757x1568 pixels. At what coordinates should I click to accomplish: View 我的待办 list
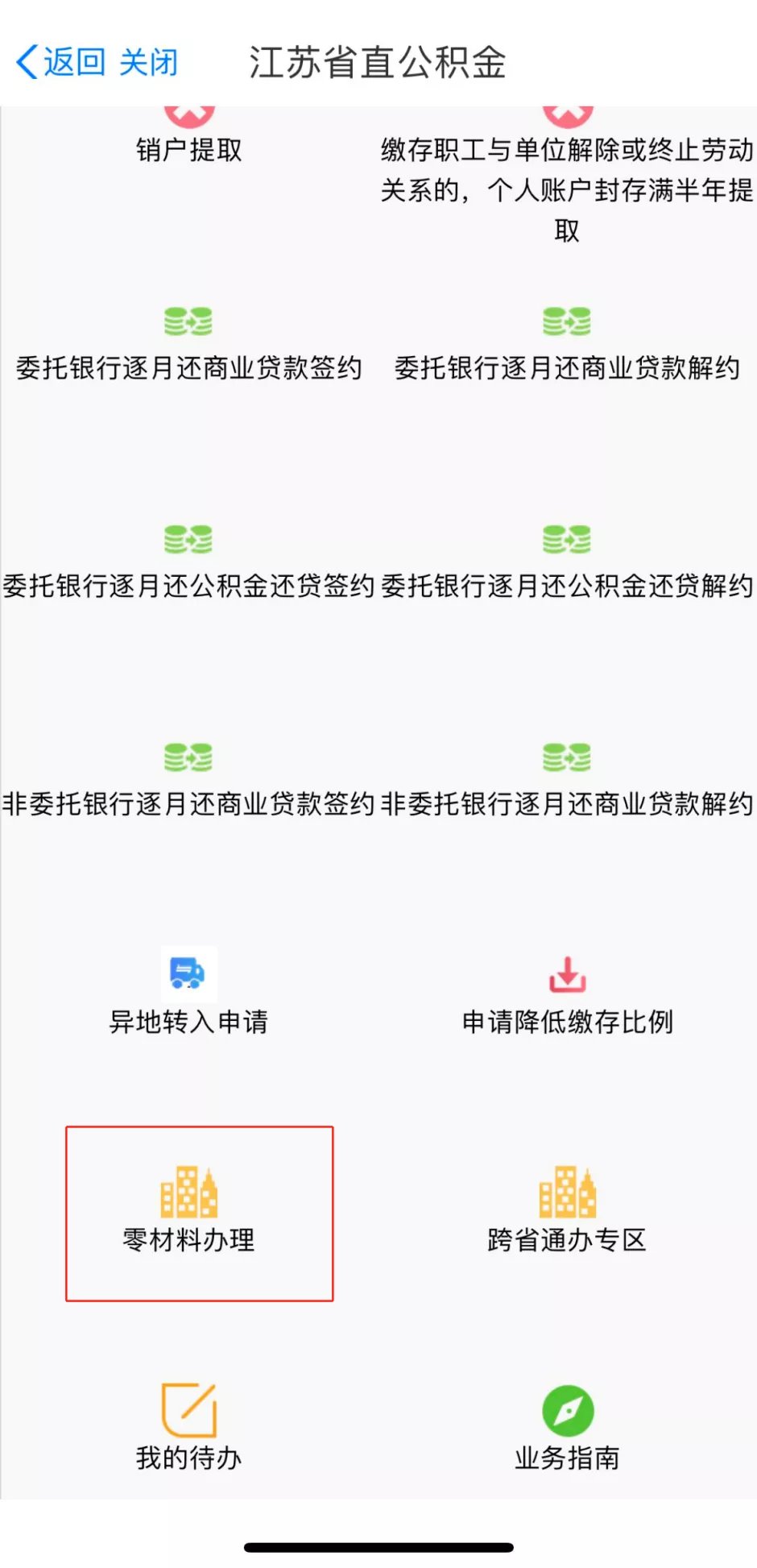tap(188, 1430)
